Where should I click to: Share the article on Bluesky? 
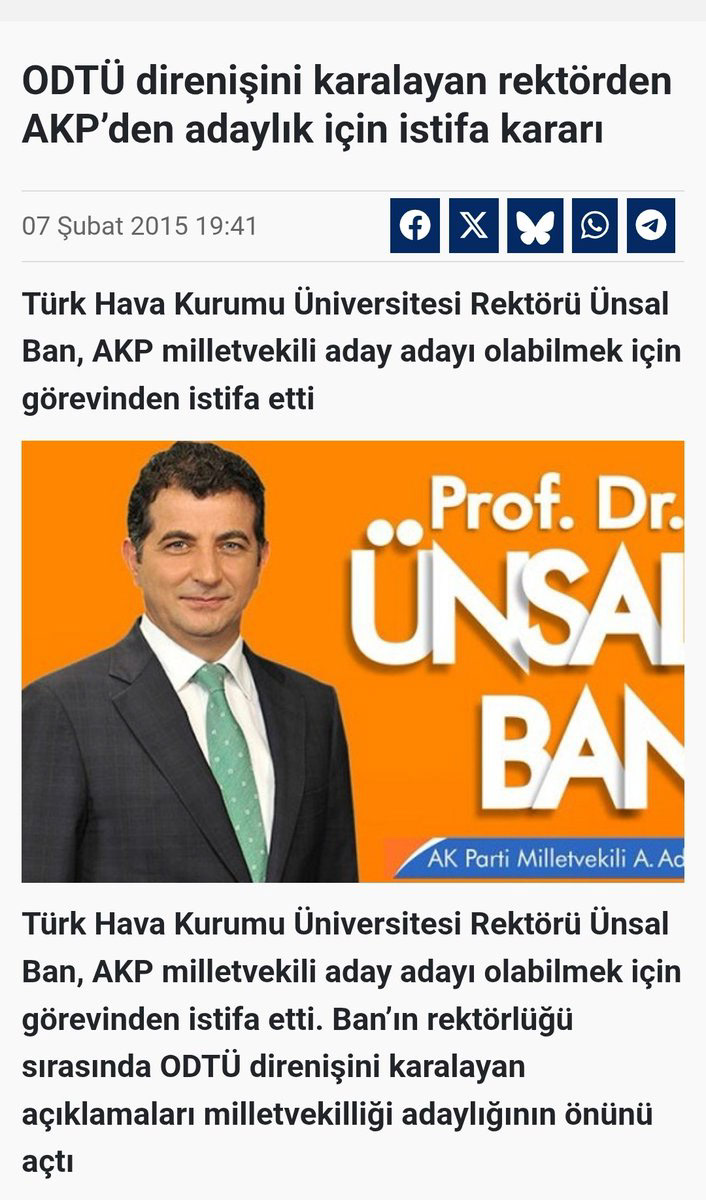(534, 226)
